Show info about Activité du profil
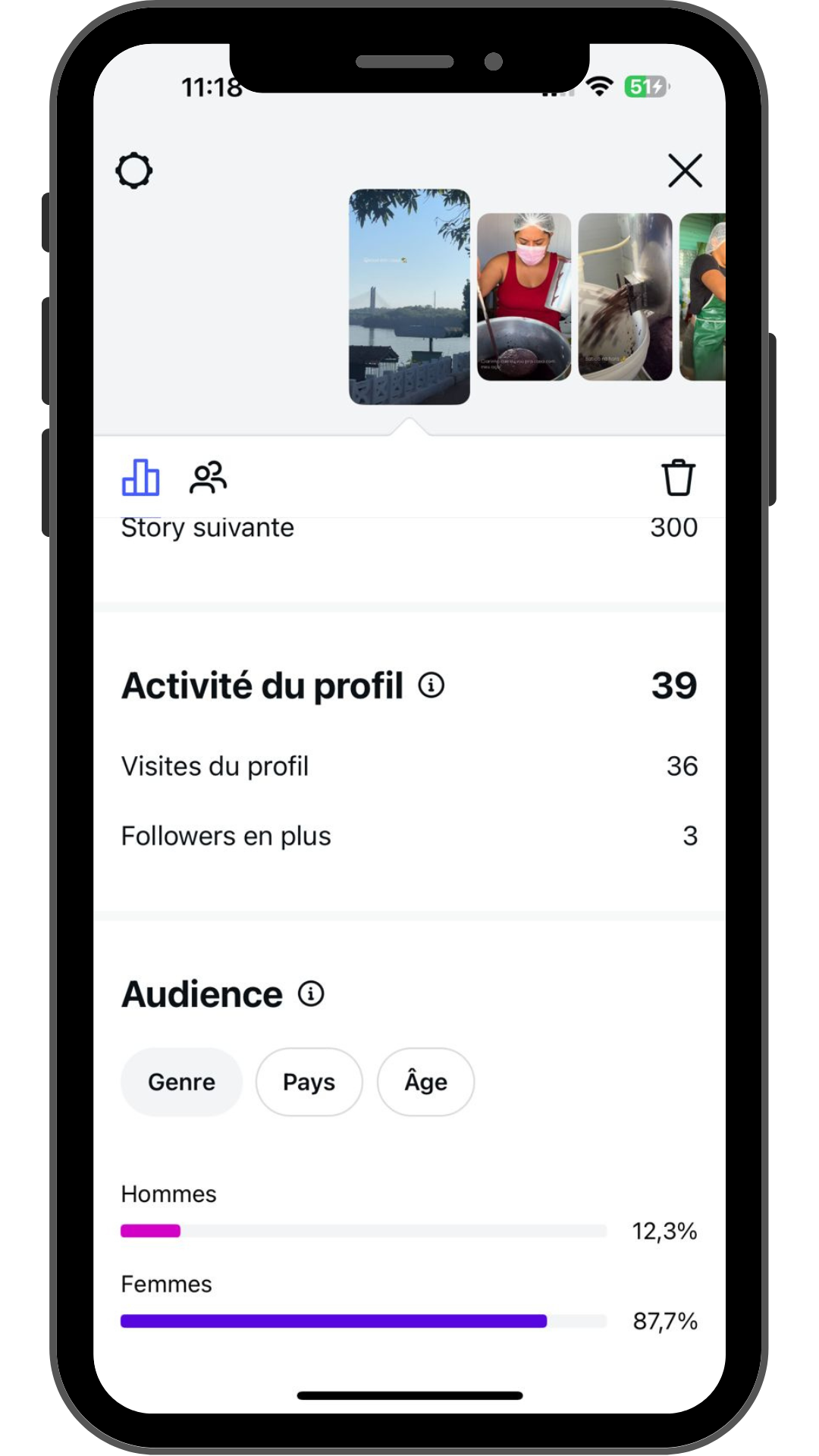The height and width of the screenshot is (1456, 819). 431,686
